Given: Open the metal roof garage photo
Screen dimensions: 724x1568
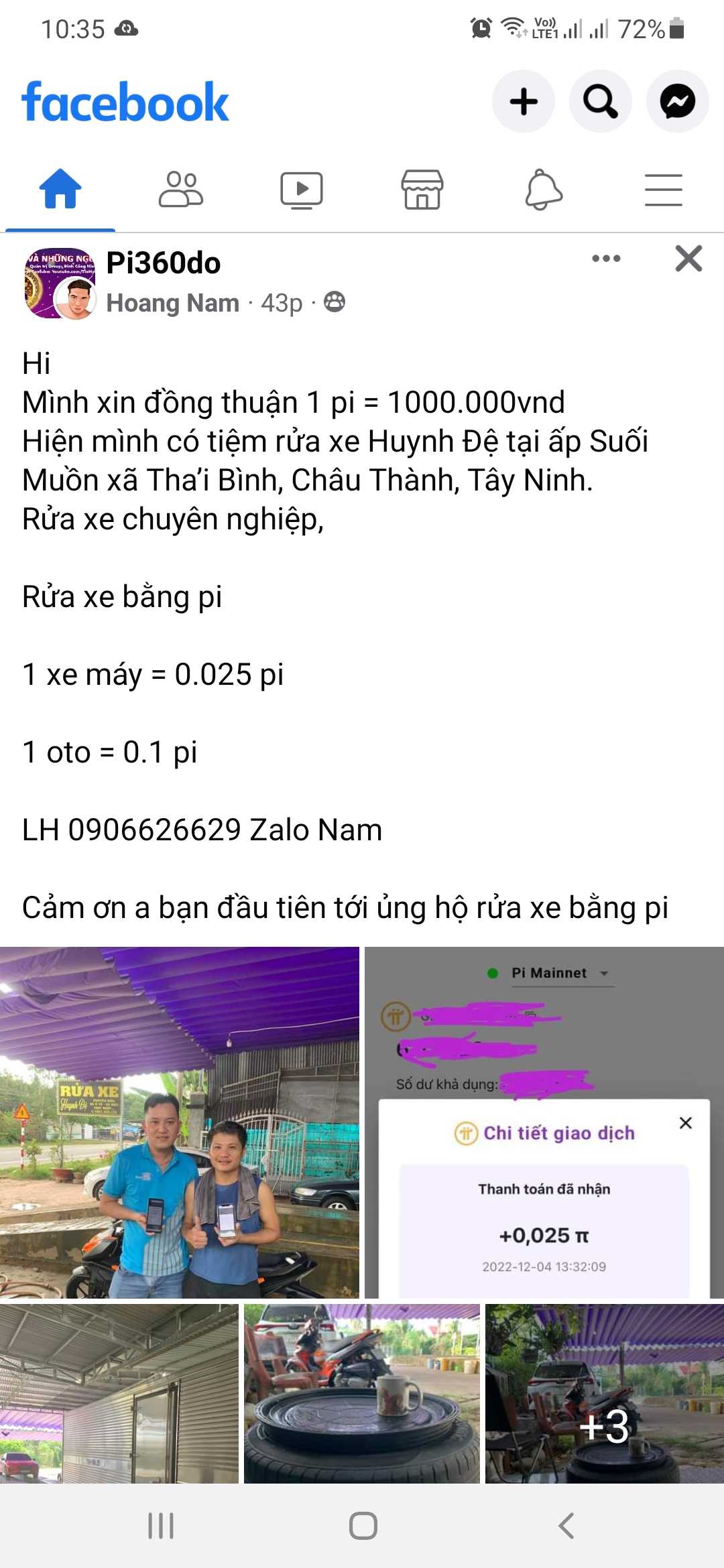Looking at the screenshot, I should 119,1393.
